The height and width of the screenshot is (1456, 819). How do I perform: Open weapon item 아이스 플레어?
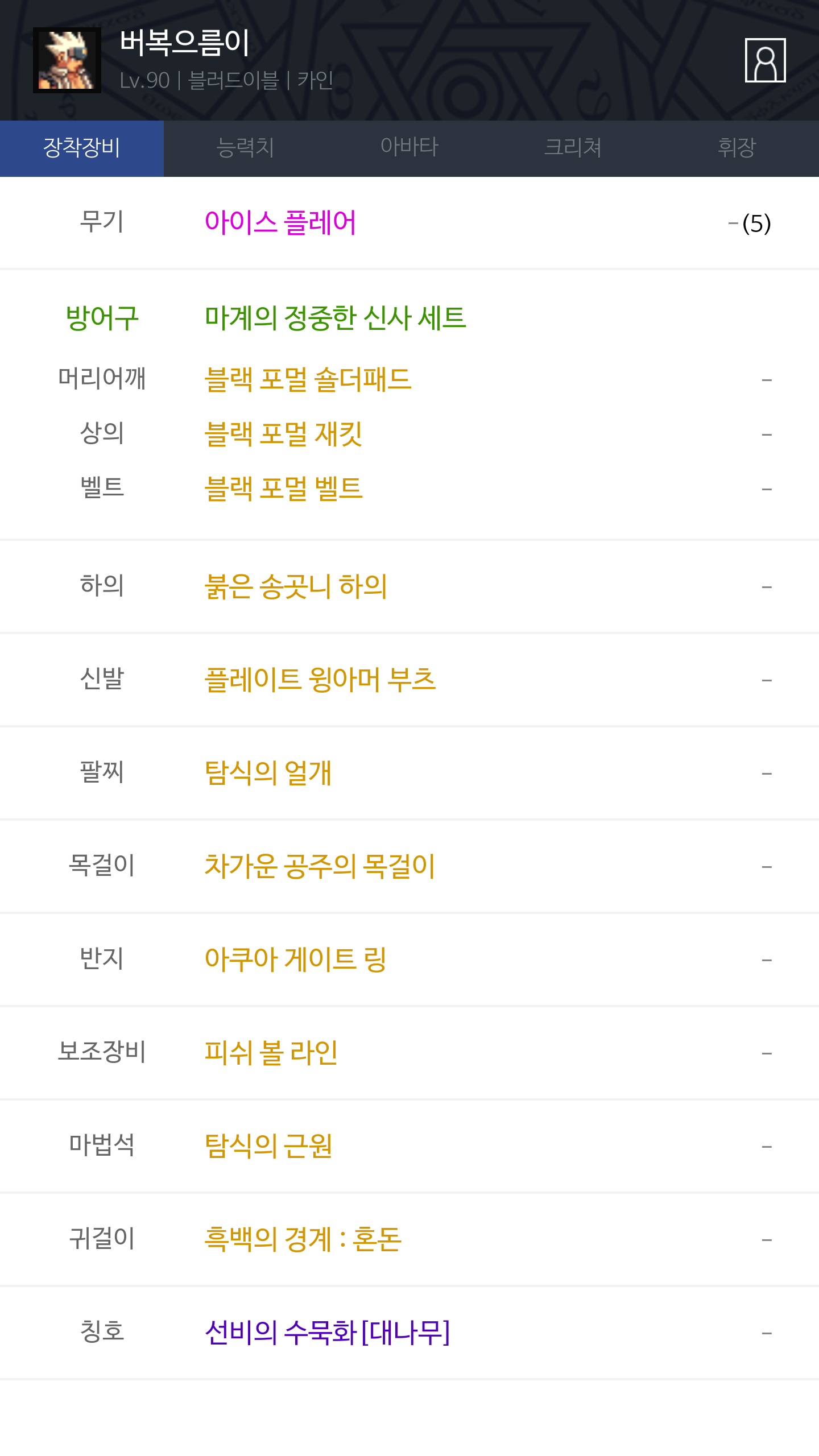[280, 222]
